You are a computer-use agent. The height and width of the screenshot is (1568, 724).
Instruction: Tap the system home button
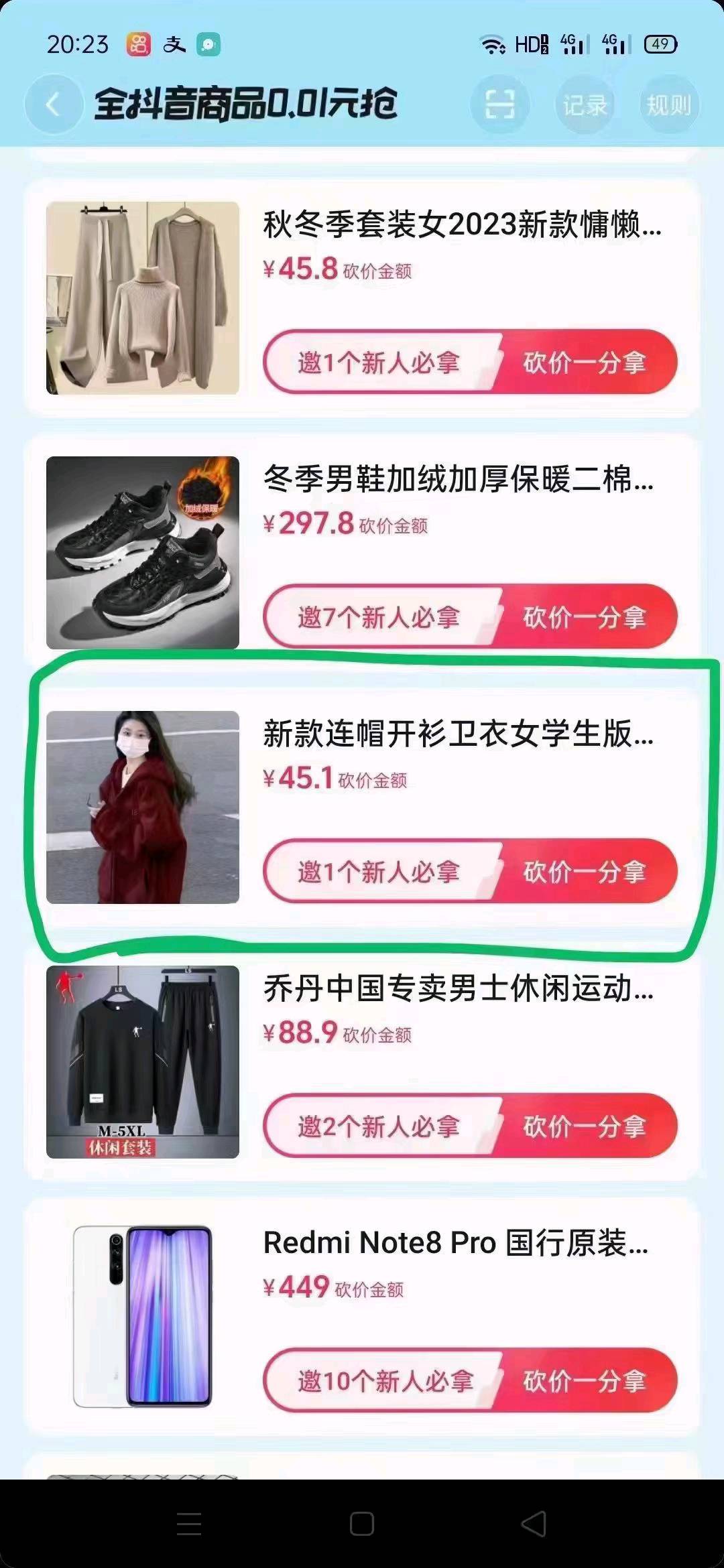(x=362, y=1524)
